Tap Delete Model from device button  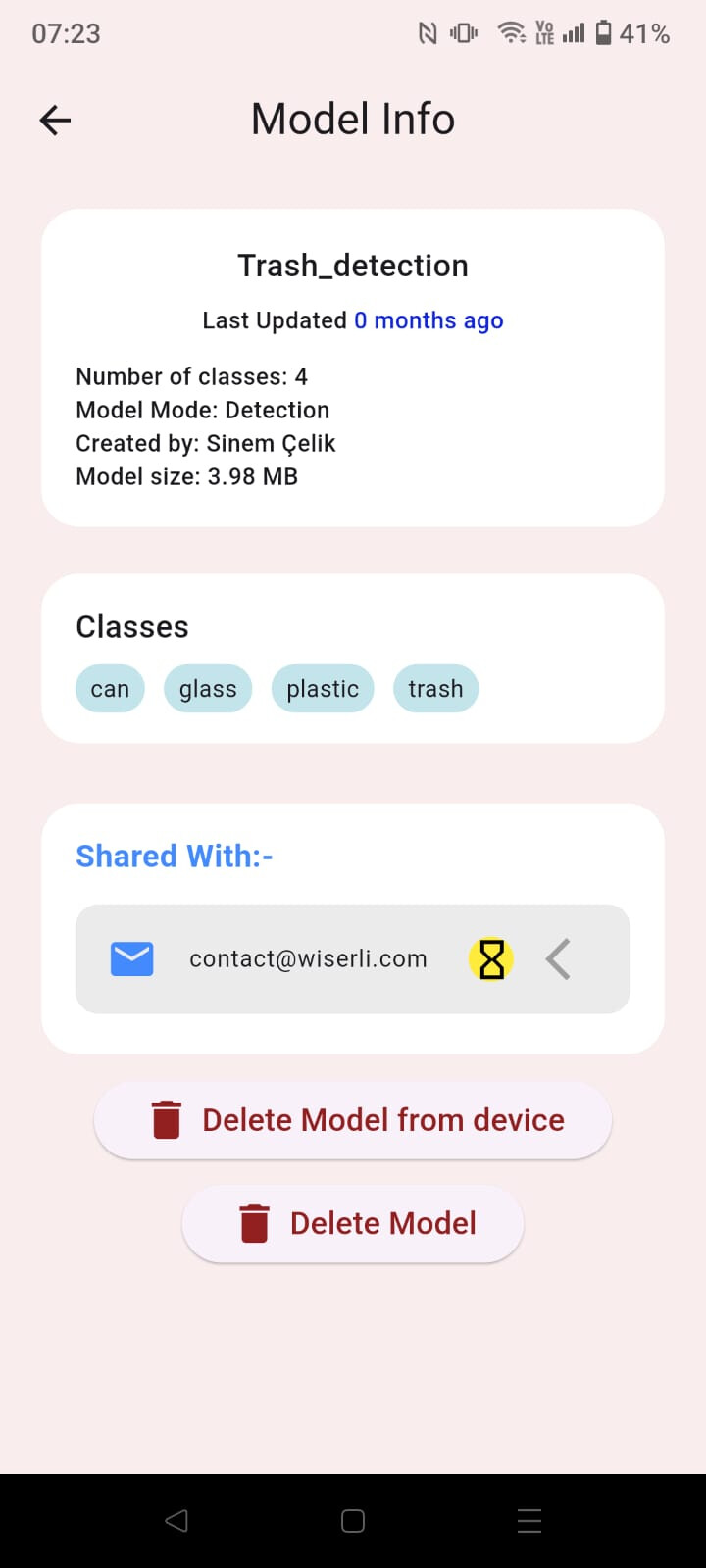(353, 1120)
